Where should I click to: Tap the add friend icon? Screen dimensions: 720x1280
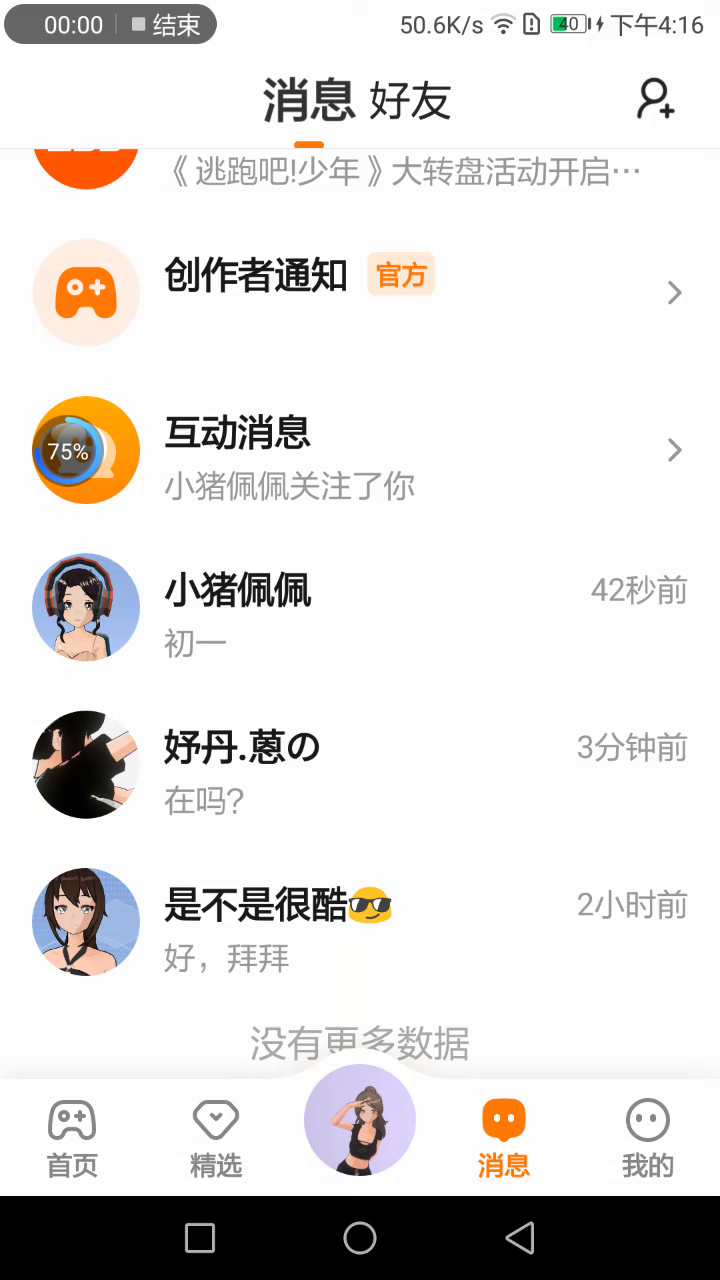tap(656, 99)
